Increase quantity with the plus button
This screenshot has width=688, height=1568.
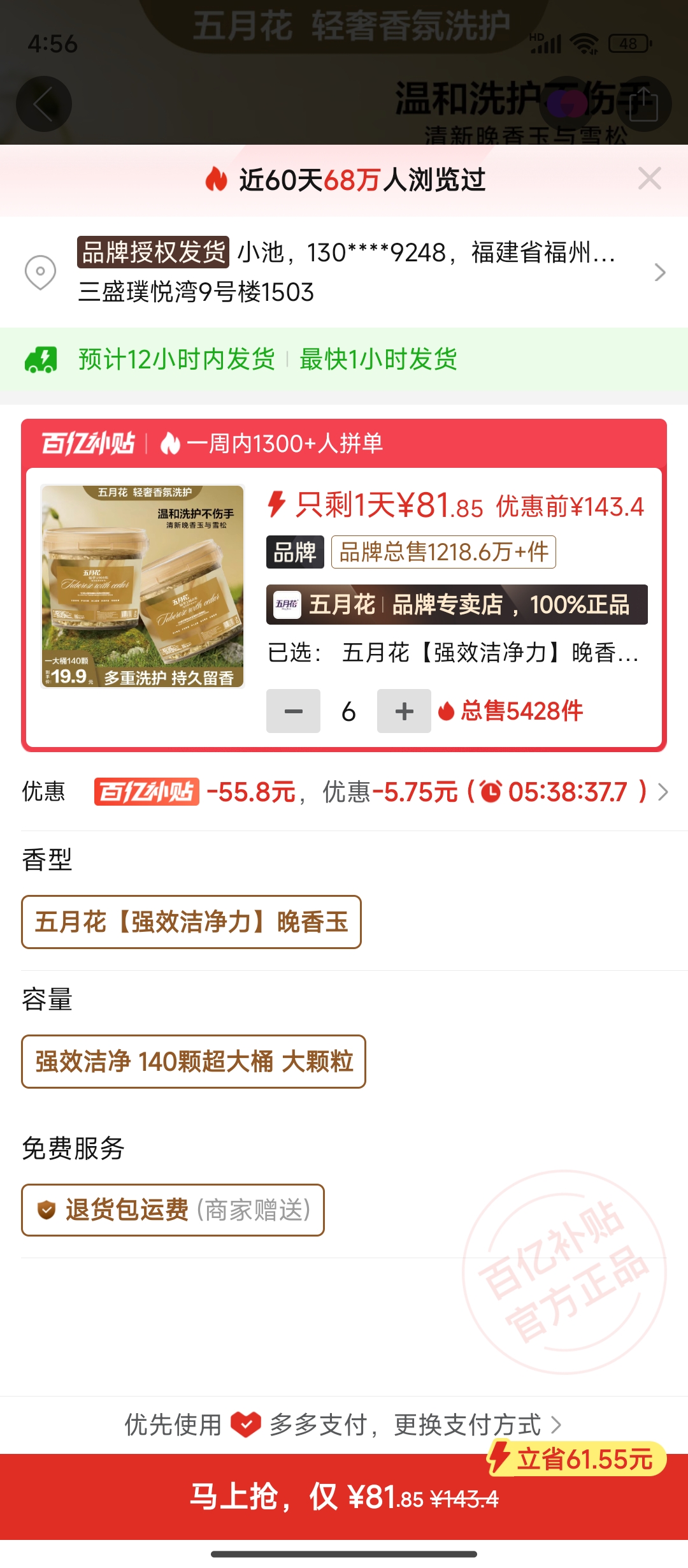404,711
